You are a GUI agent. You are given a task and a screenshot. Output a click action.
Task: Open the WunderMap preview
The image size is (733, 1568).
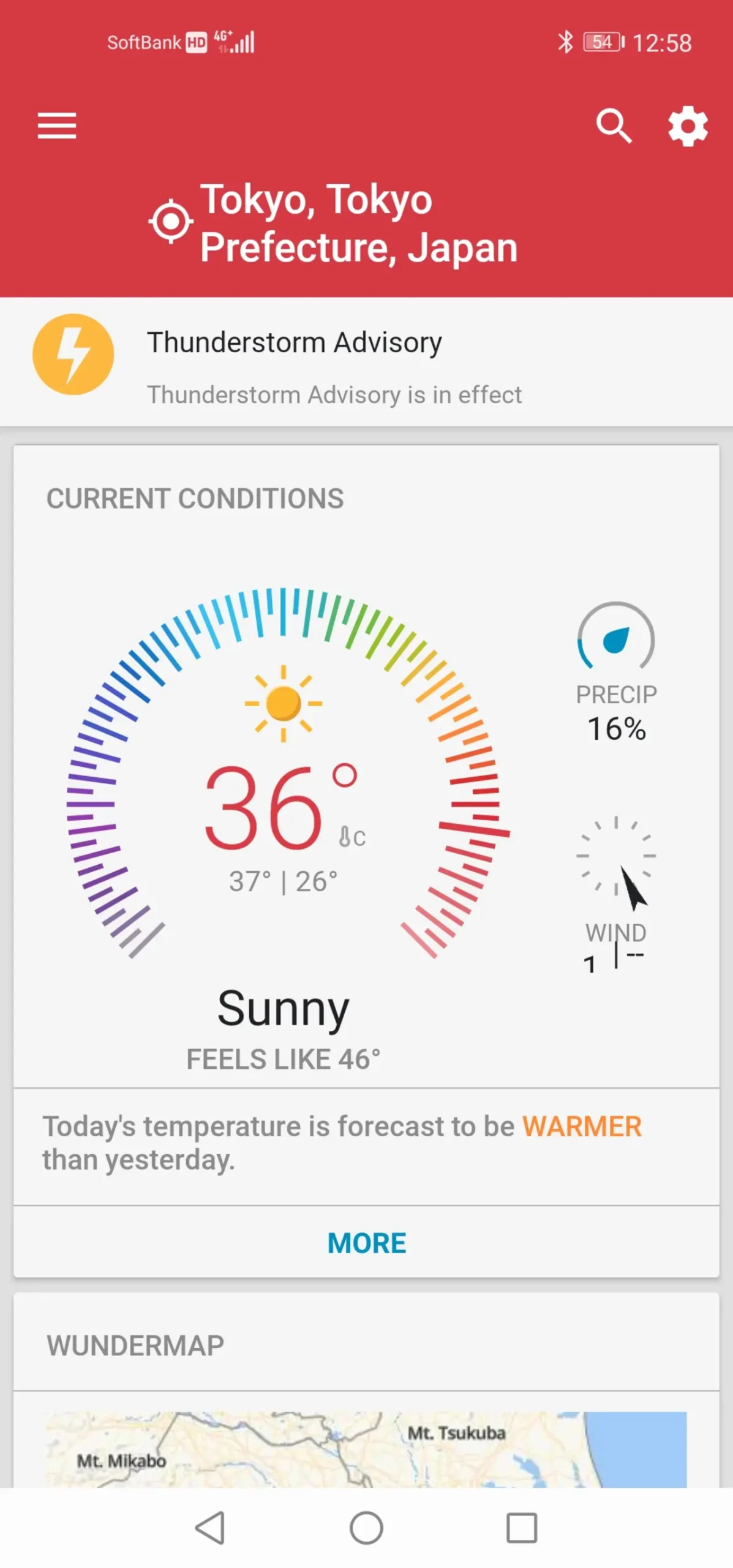point(366,1449)
